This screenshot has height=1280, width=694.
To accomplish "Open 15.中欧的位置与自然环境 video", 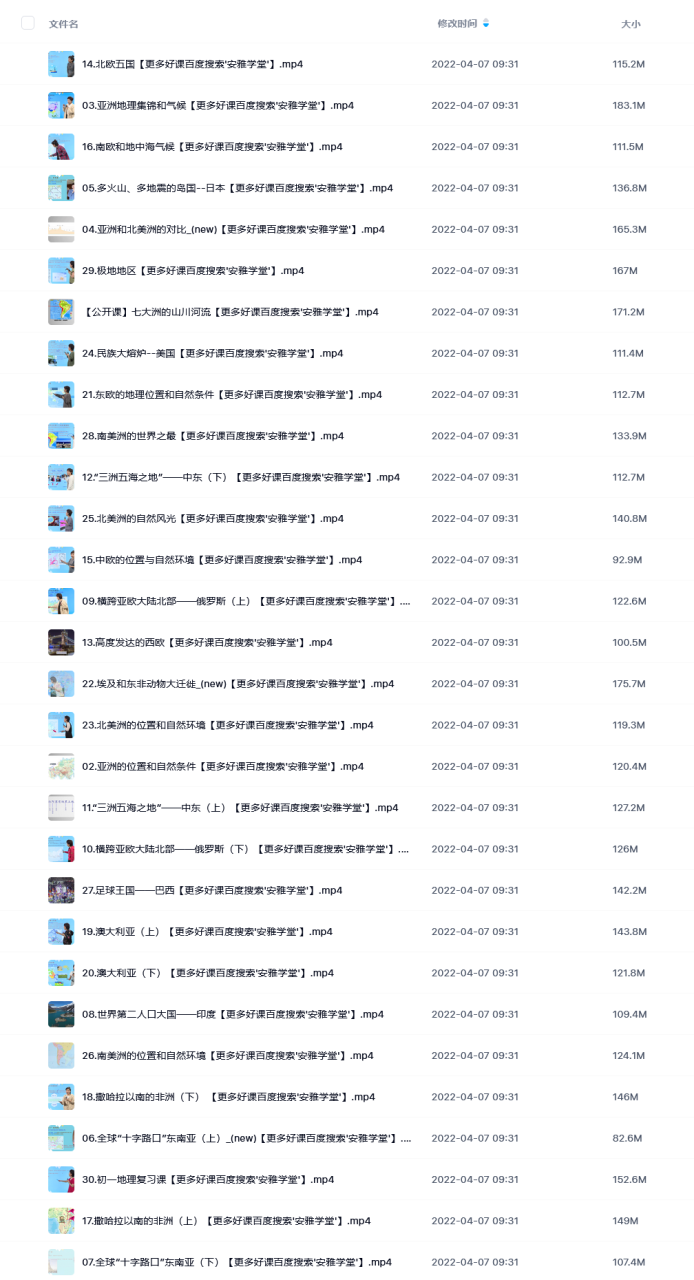I will 221,560.
